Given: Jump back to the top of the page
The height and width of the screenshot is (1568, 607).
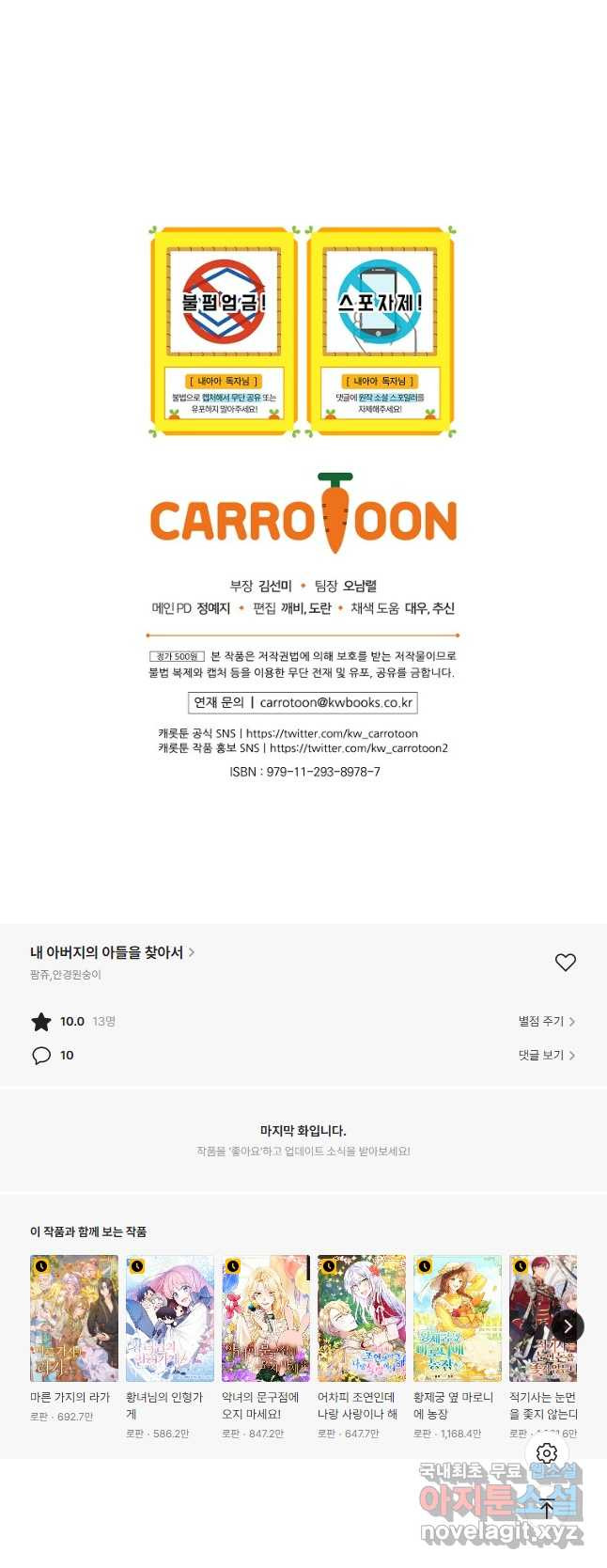Looking at the screenshot, I should coord(547,1508).
